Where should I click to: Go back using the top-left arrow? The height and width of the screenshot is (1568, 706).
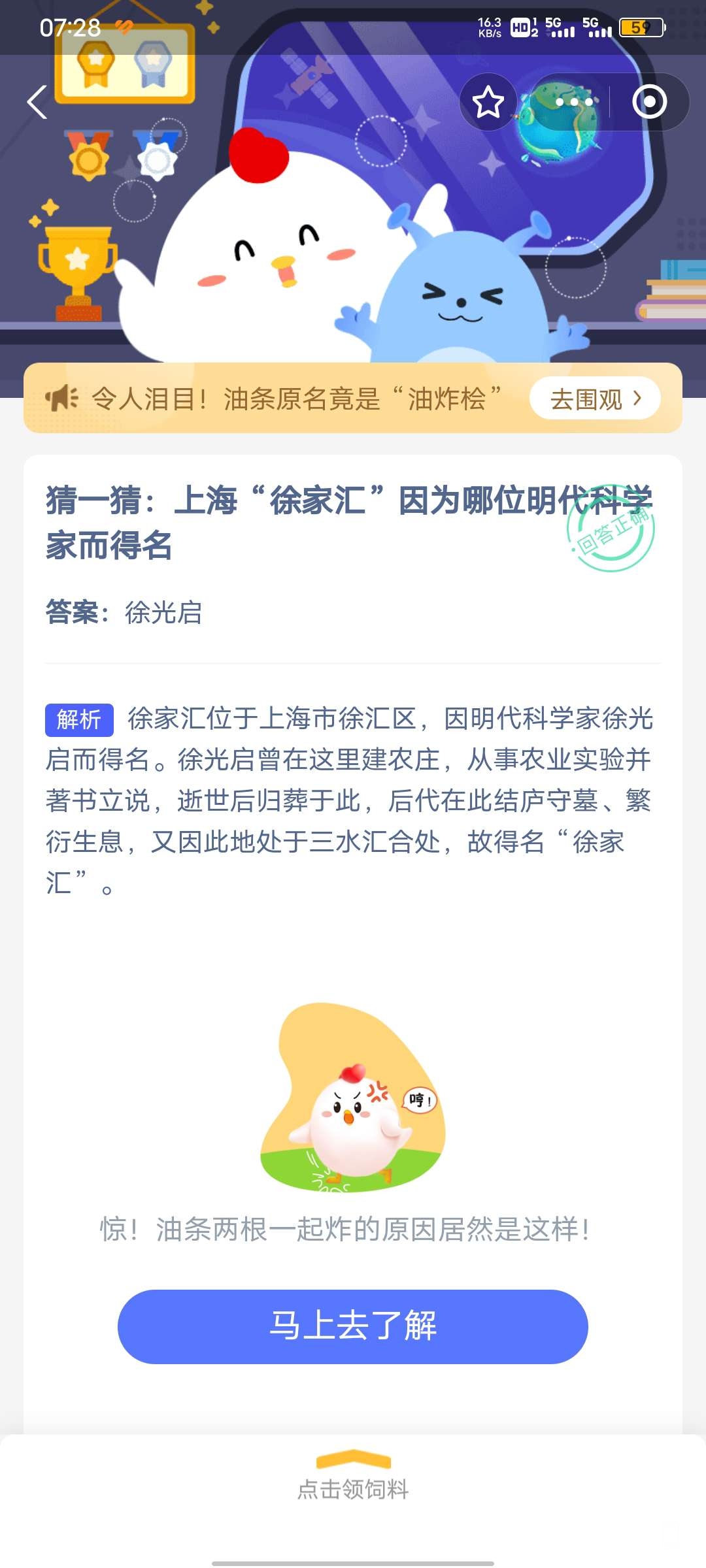pos(37,102)
